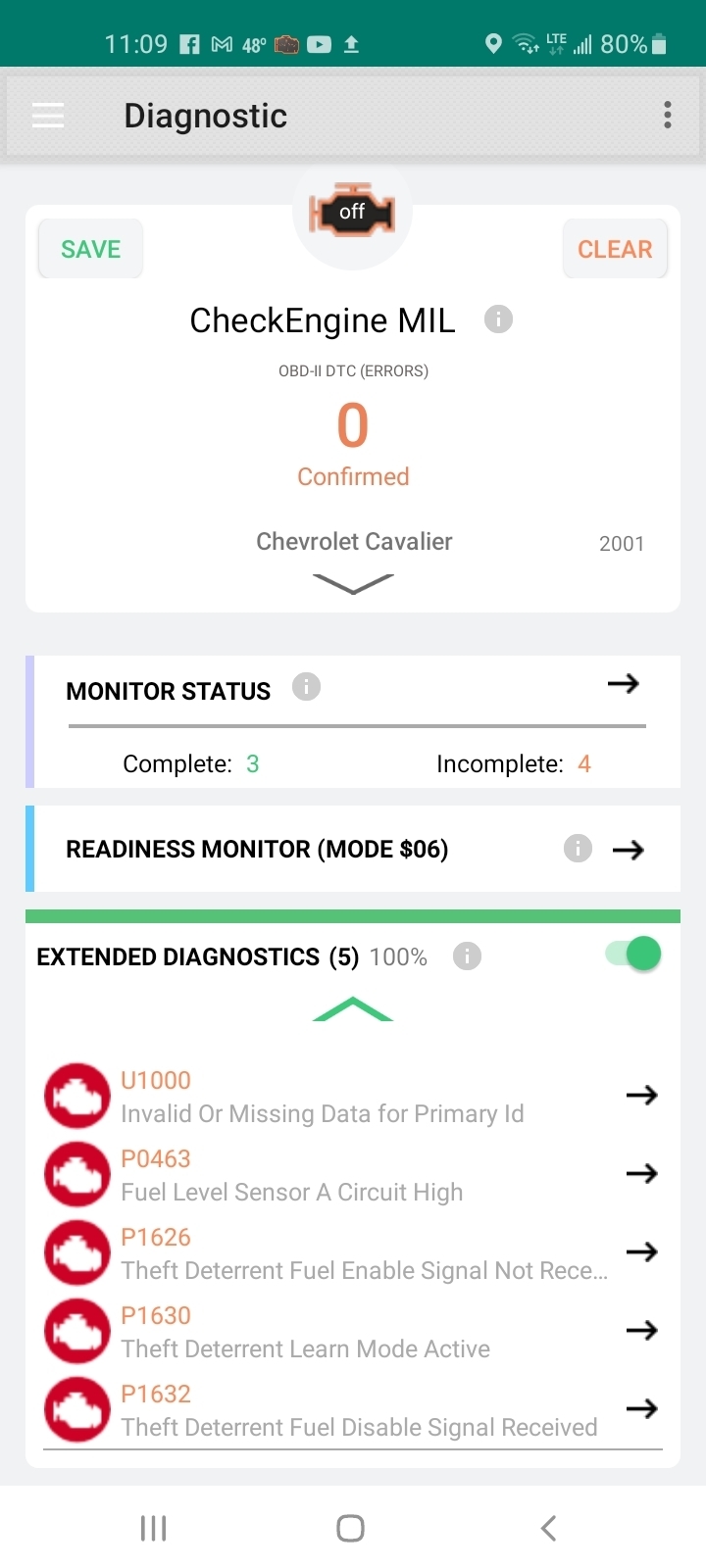Image resolution: width=706 pixels, height=1568 pixels.
Task: Show info about CheckEngine MIL
Action: click(x=498, y=319)
